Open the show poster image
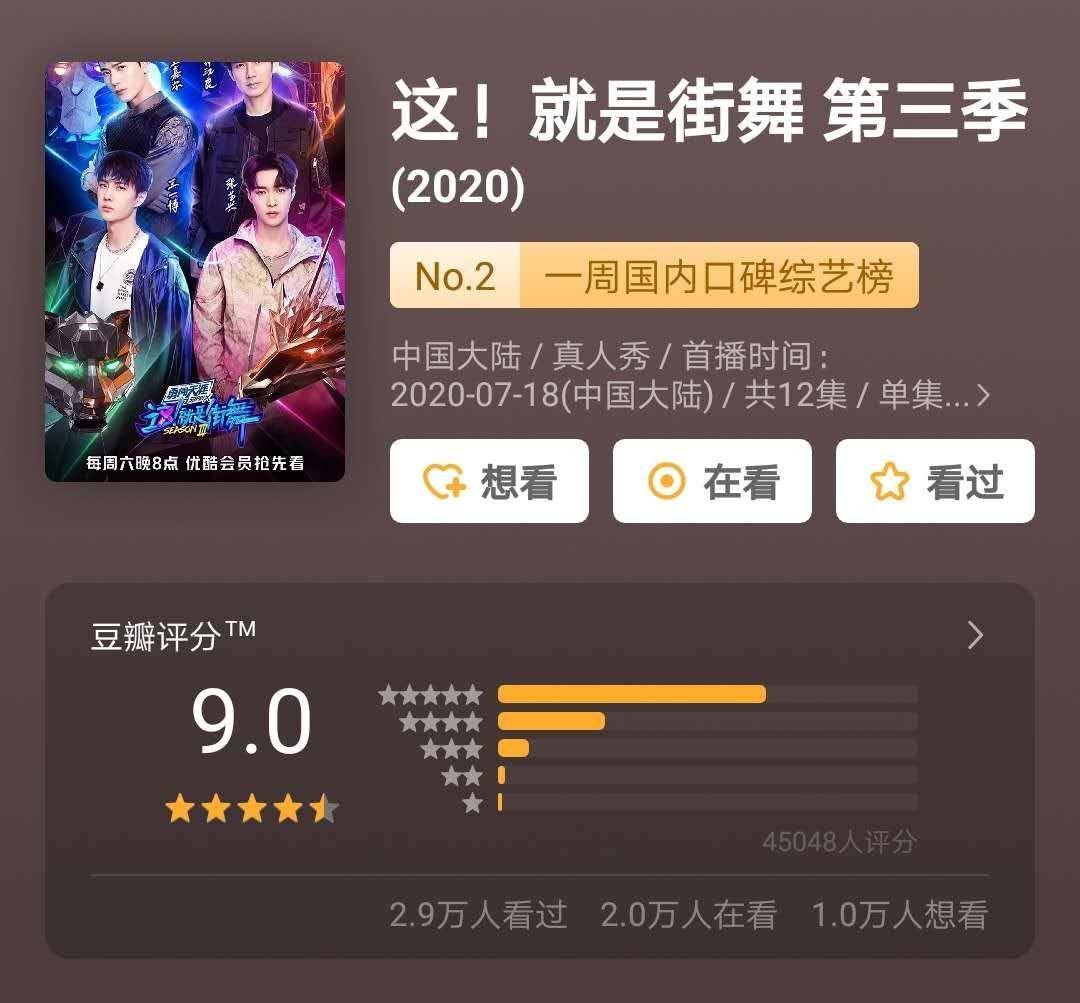1080x1003 pixels. point(195,272)
